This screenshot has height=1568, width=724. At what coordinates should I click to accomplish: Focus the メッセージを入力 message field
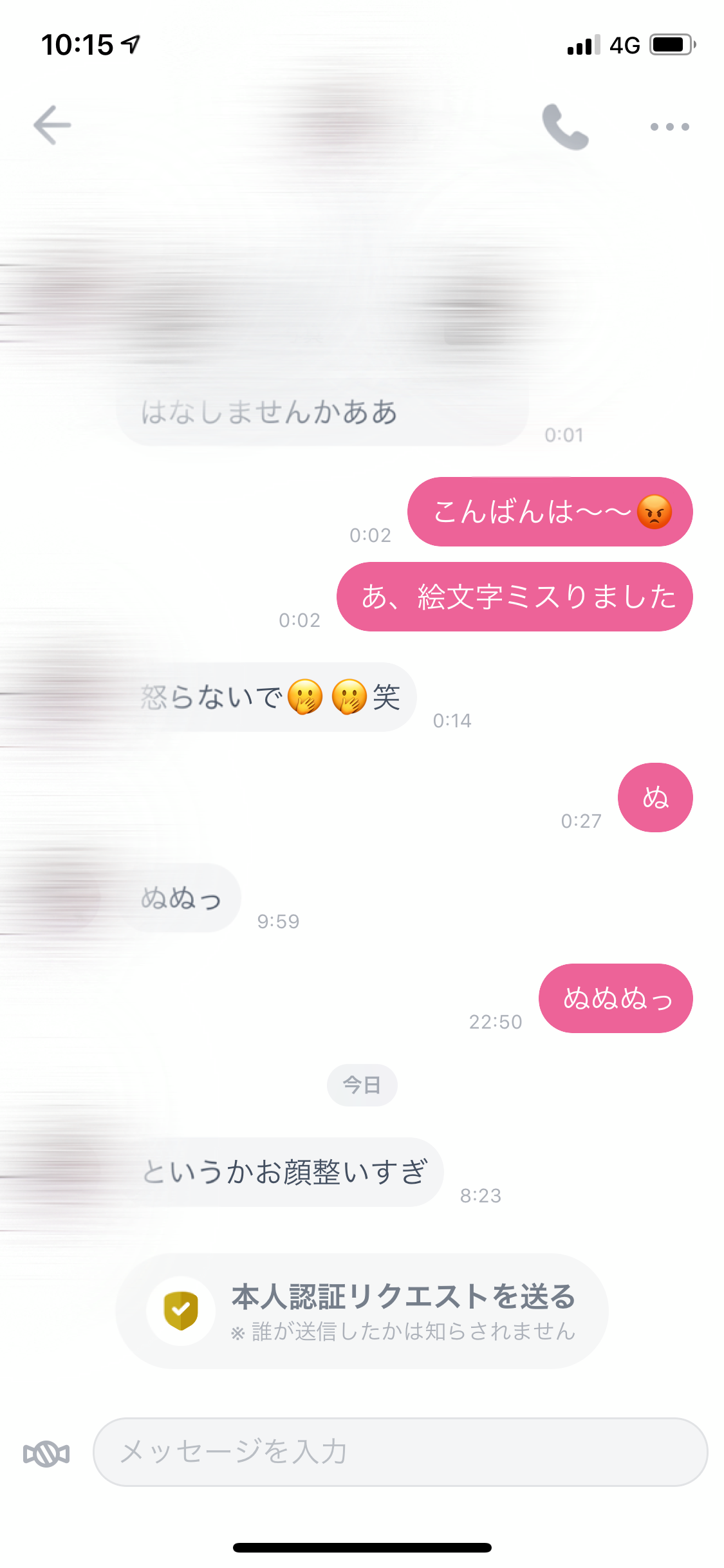pyautogui.click(x=400, y=1452)
